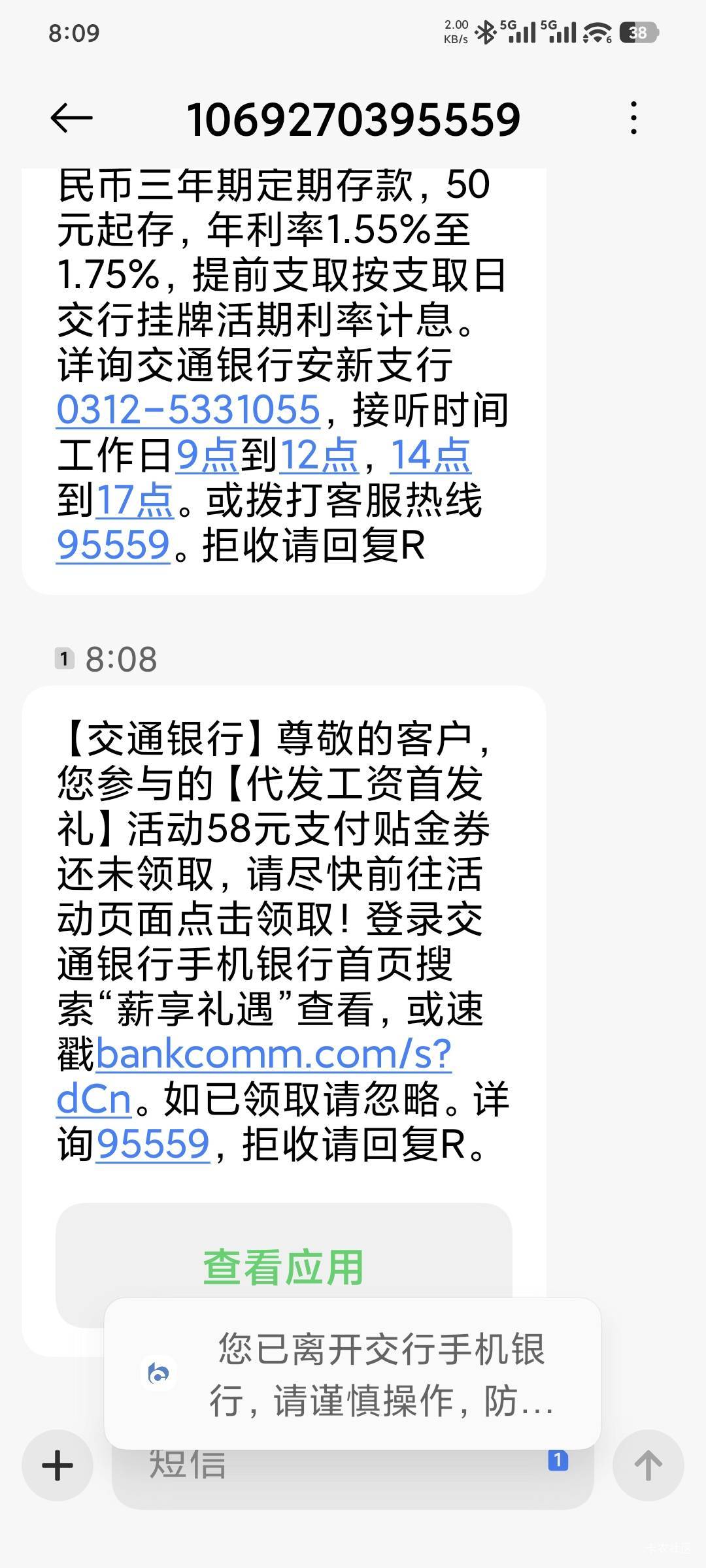Image resolution: width=706 pixels, height=1568 pixels.
Task: Send the message with the arrow button
Action: click(x=648, y=1465)
